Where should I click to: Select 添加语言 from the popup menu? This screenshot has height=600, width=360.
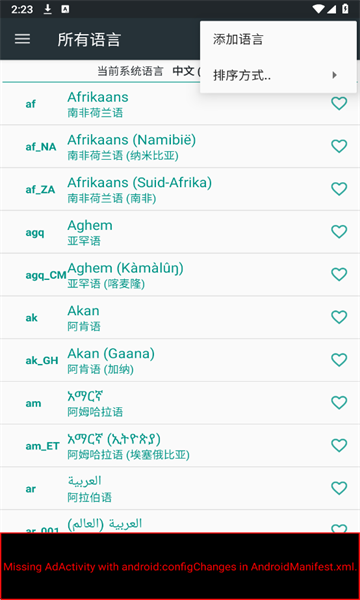pyautogui.click(x=278, y=39)
